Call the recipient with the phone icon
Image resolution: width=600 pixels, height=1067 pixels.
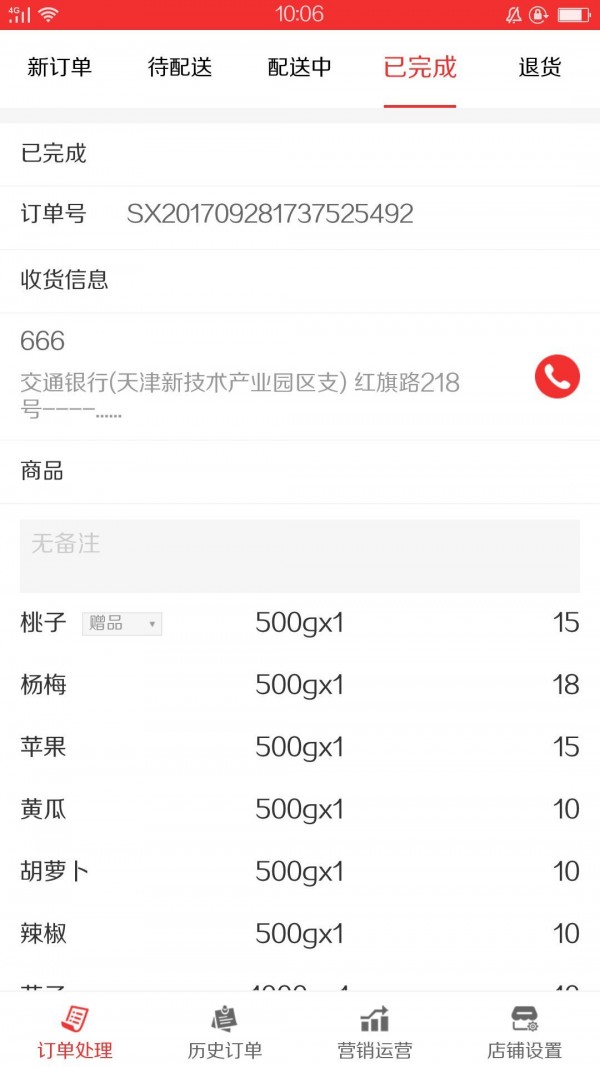(557, 376)
